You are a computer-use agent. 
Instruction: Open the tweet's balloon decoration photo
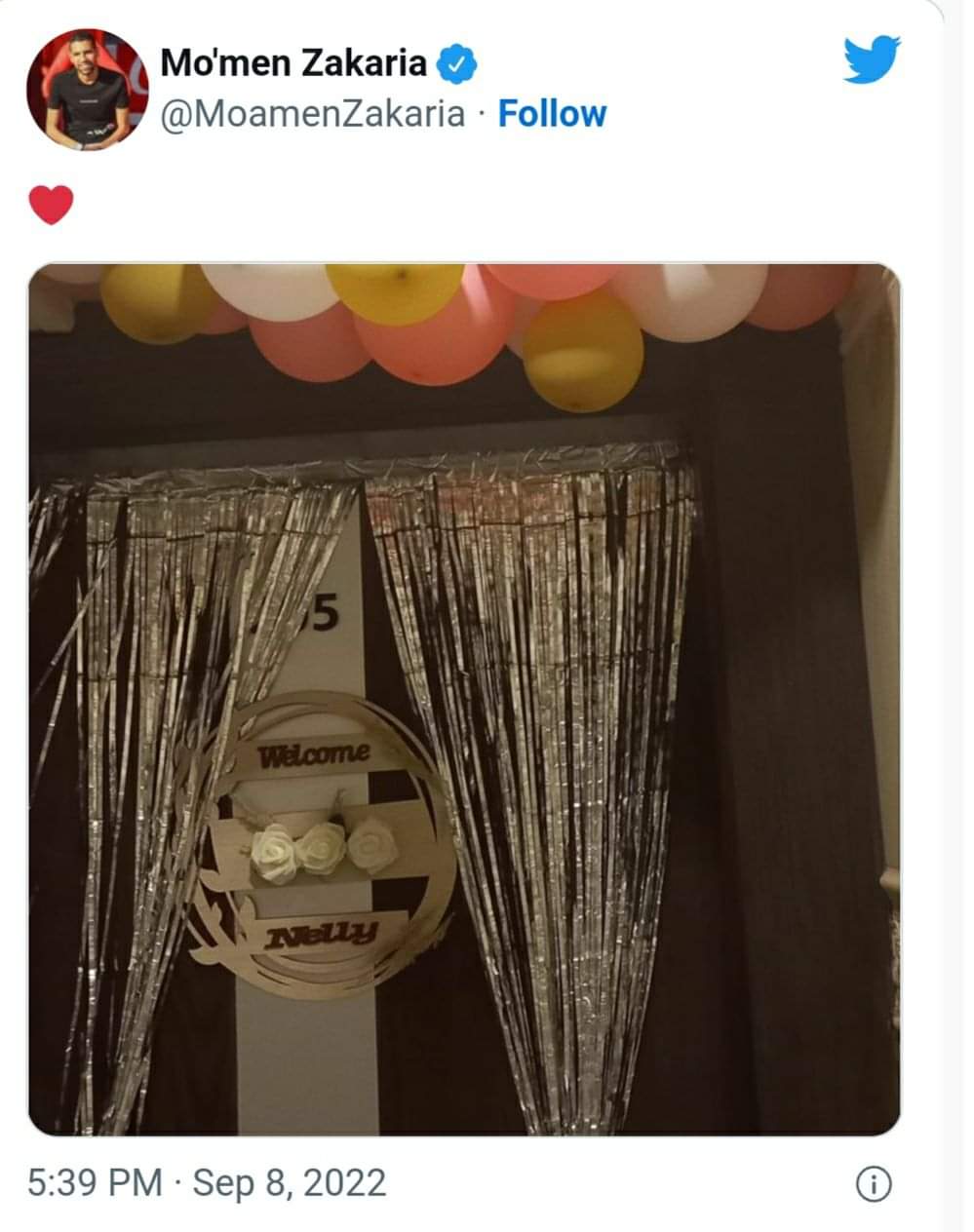point(464,698)
